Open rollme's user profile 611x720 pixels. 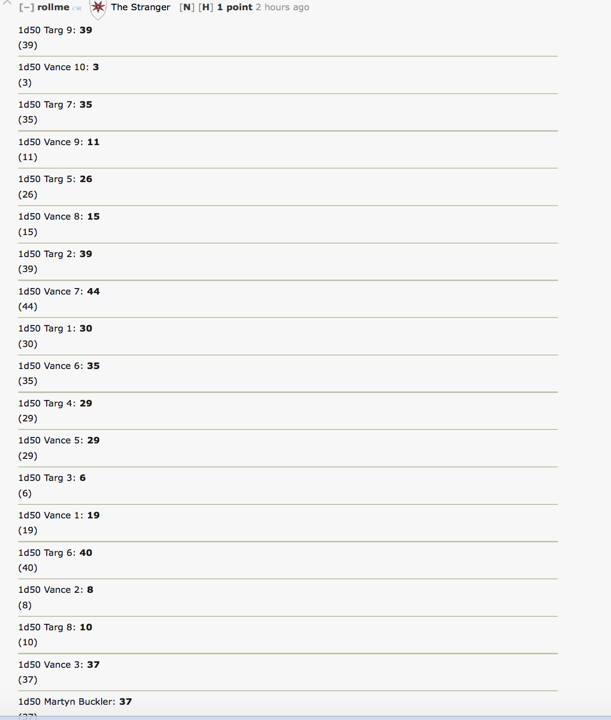click(x=53, y=7)
